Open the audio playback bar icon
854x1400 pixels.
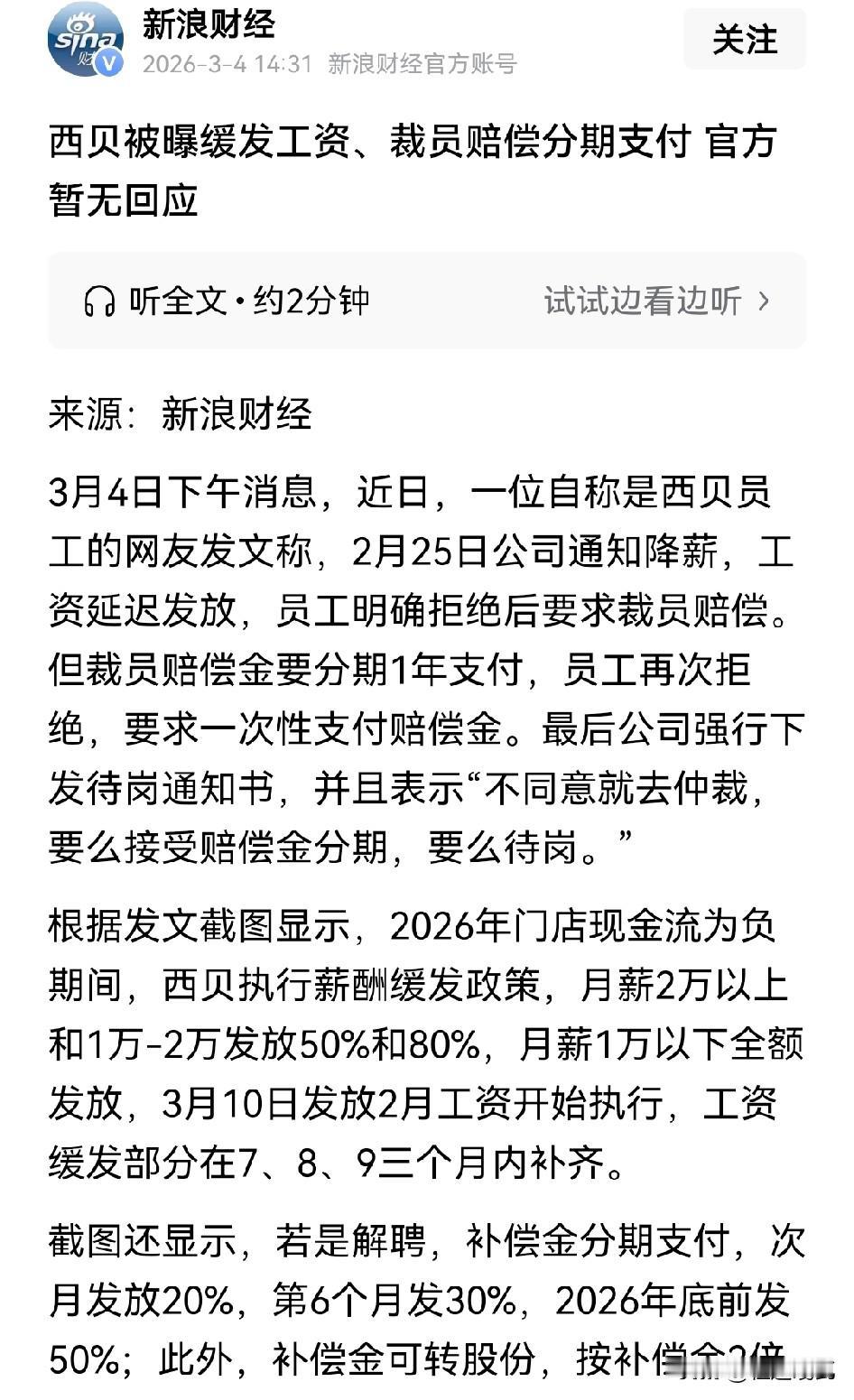pos(426,301)
